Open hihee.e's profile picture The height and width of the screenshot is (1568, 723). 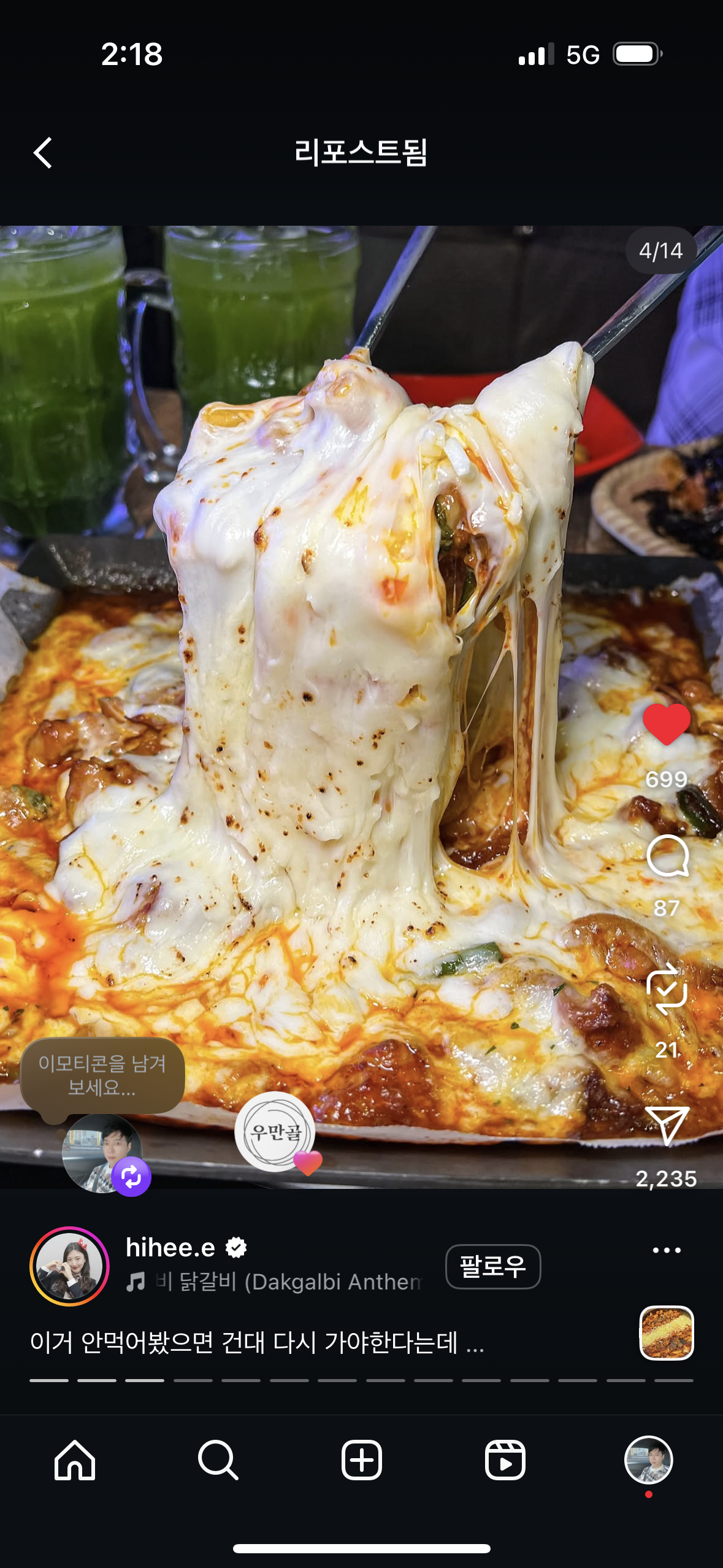click(69, 1266)
